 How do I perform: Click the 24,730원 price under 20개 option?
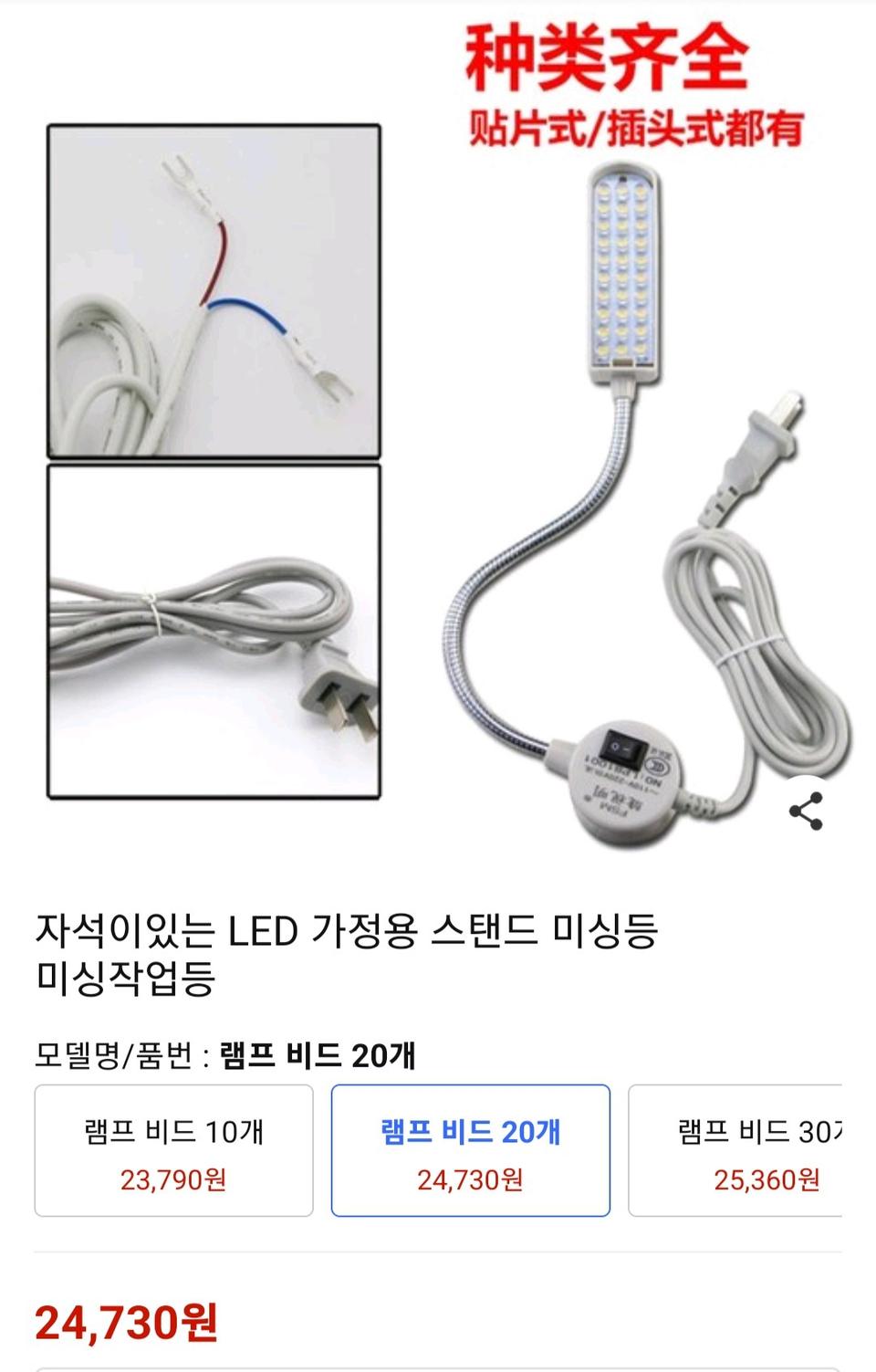pyautogui.click(x=470, y=1179)
